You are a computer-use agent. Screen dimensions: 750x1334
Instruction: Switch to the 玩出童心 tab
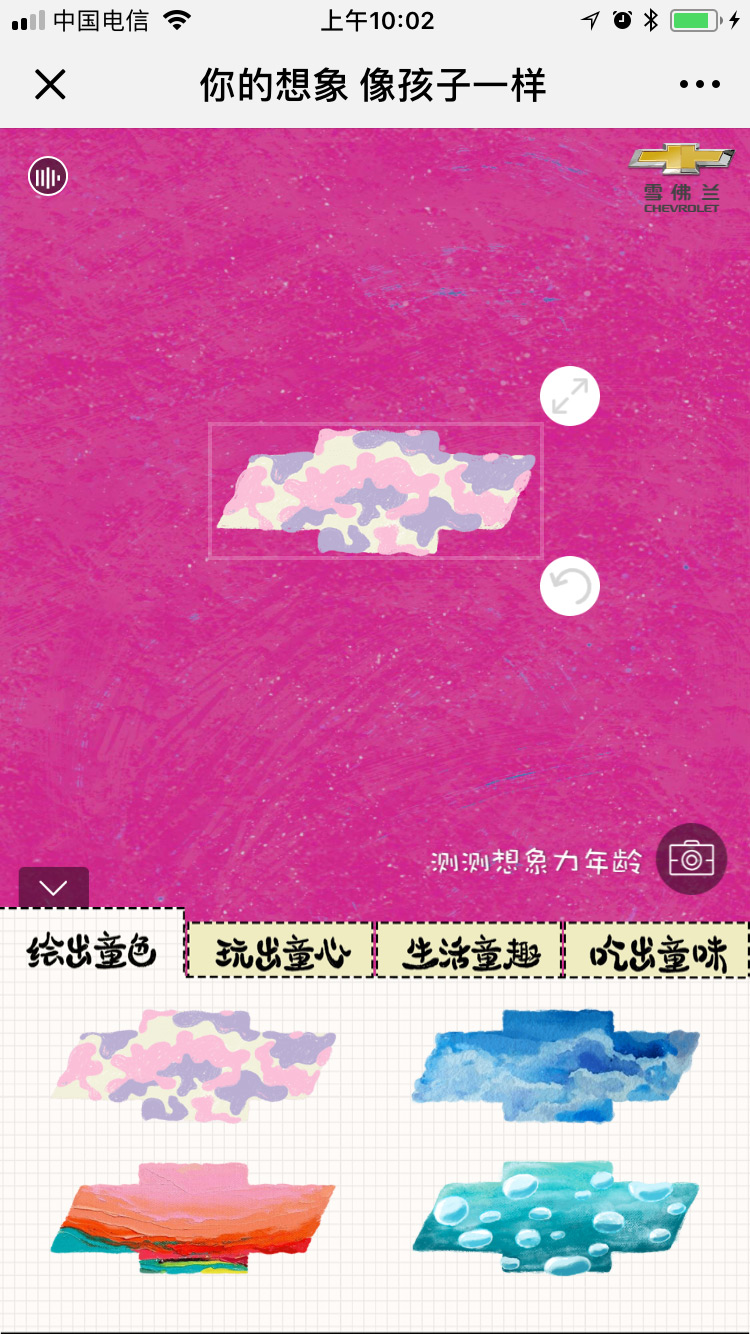click(280, 953)
